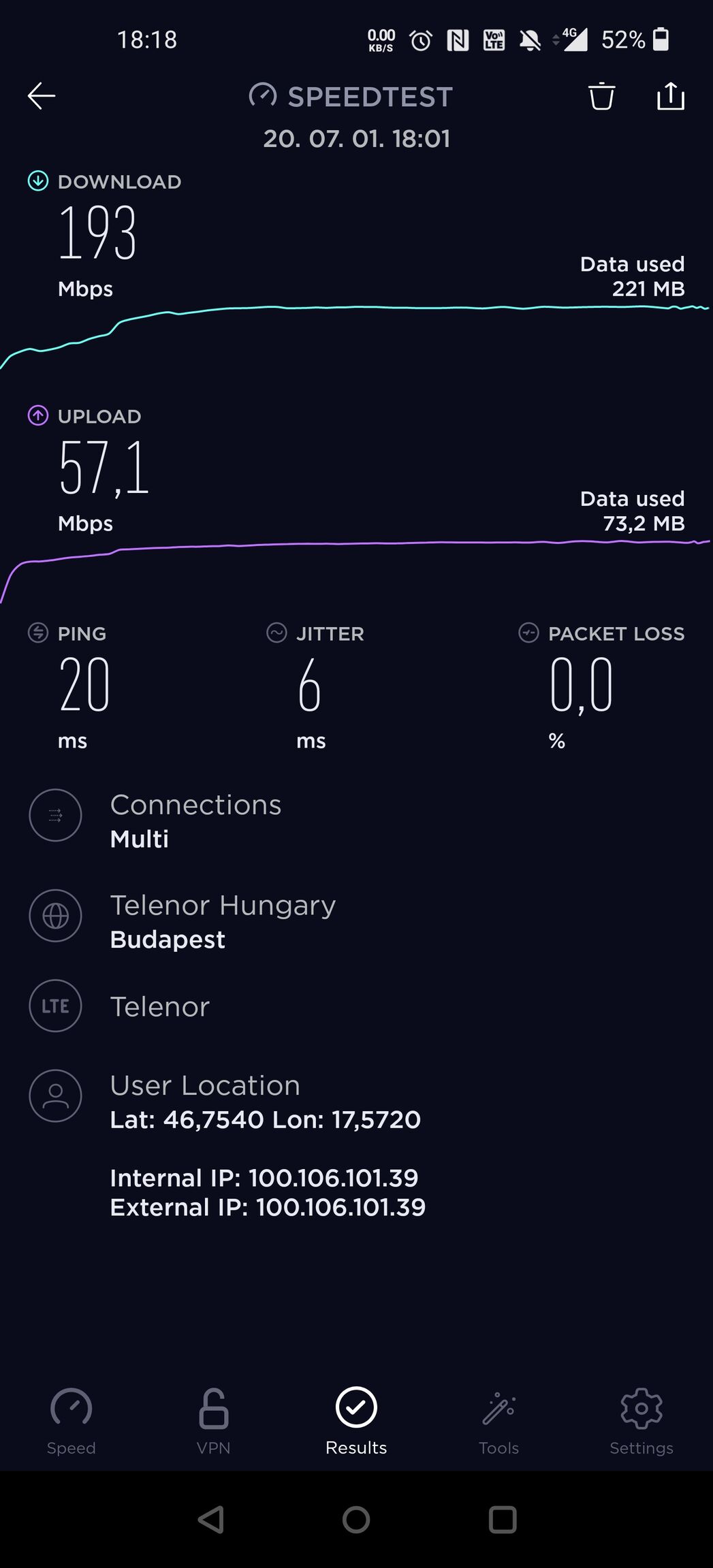The width and height of the screenshot is (713, 1568).
Task: Go back using the top-left arrow
Action: pos(42,96)
